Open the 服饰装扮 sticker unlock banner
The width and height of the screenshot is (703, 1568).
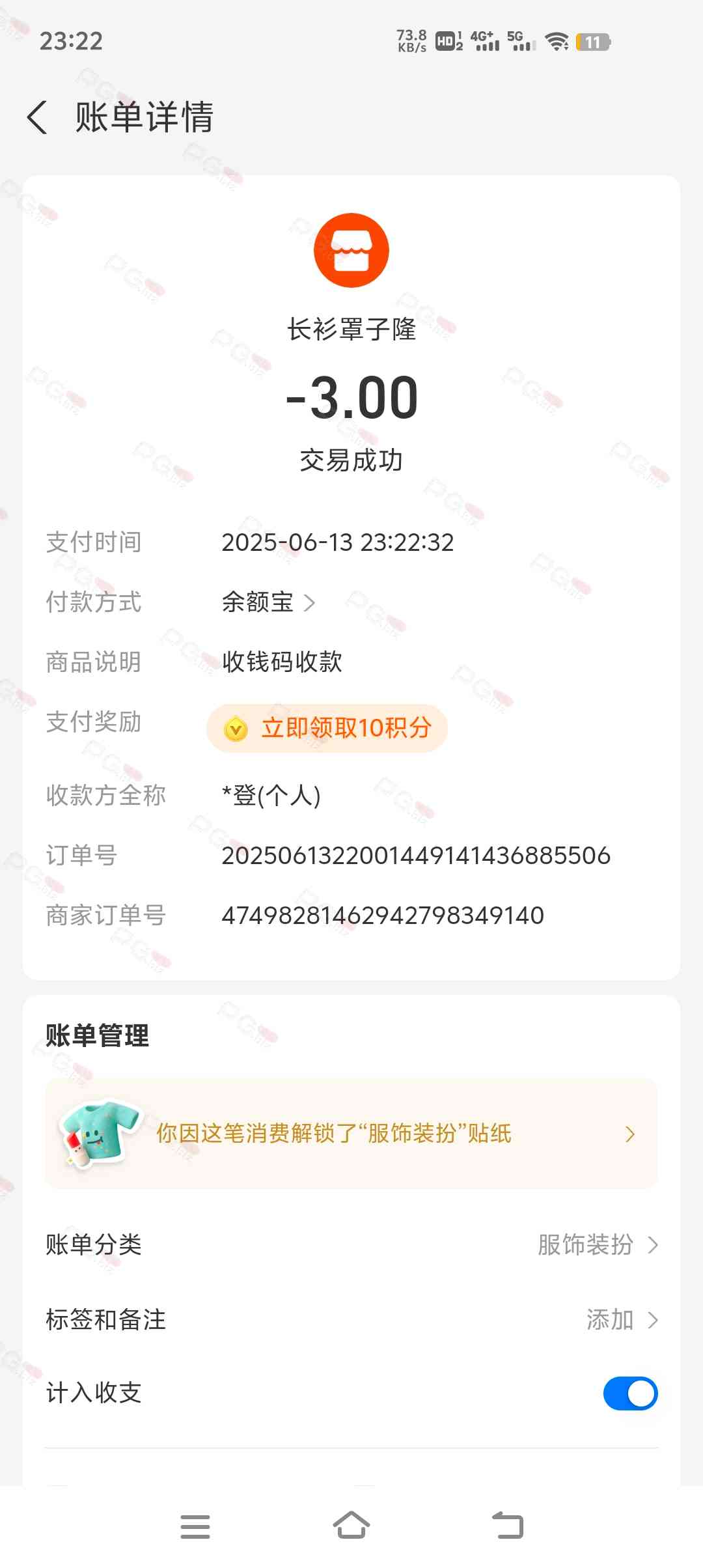(351, 1134)
